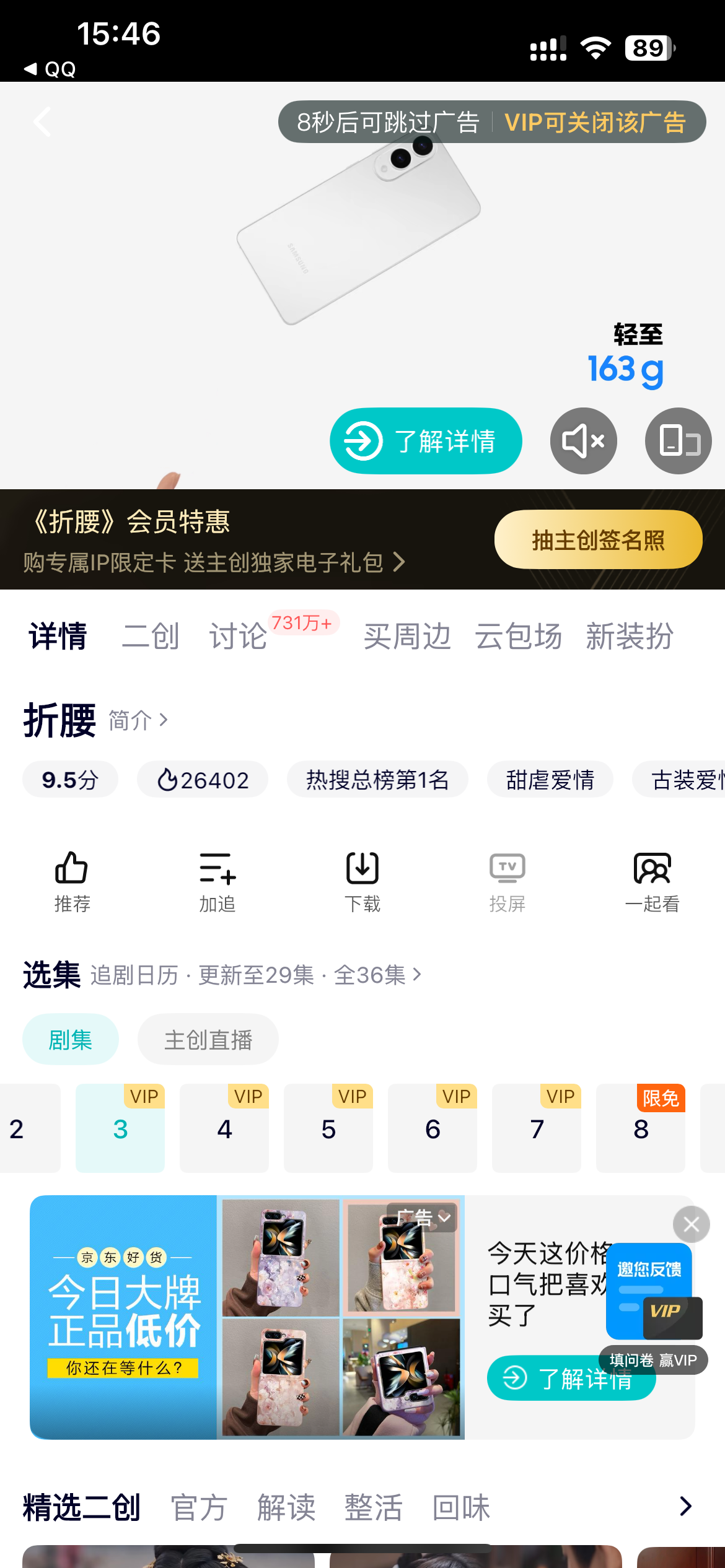Open the 讨论 tab

[238, 637]
